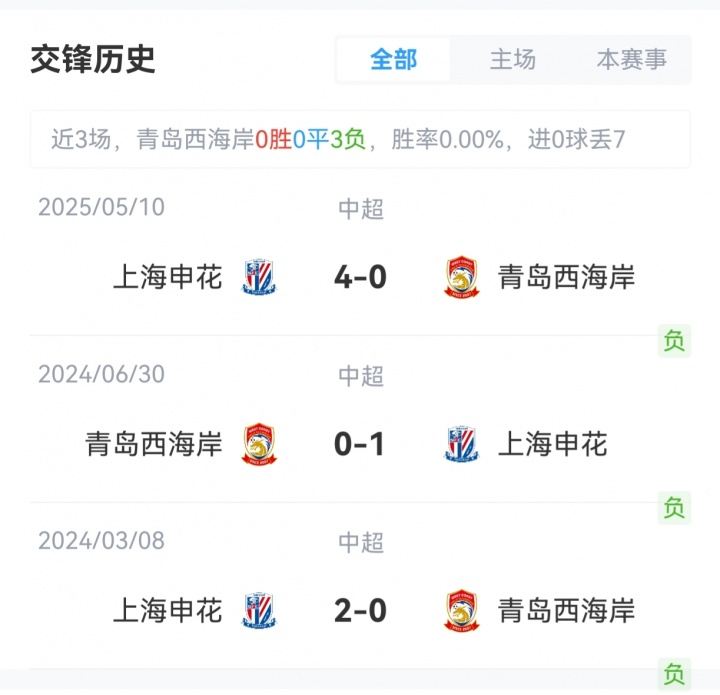The height and width of the screenshot is (695, 720).
Task: Switch to the 主场 tab
Action: [x=512, y=59]
